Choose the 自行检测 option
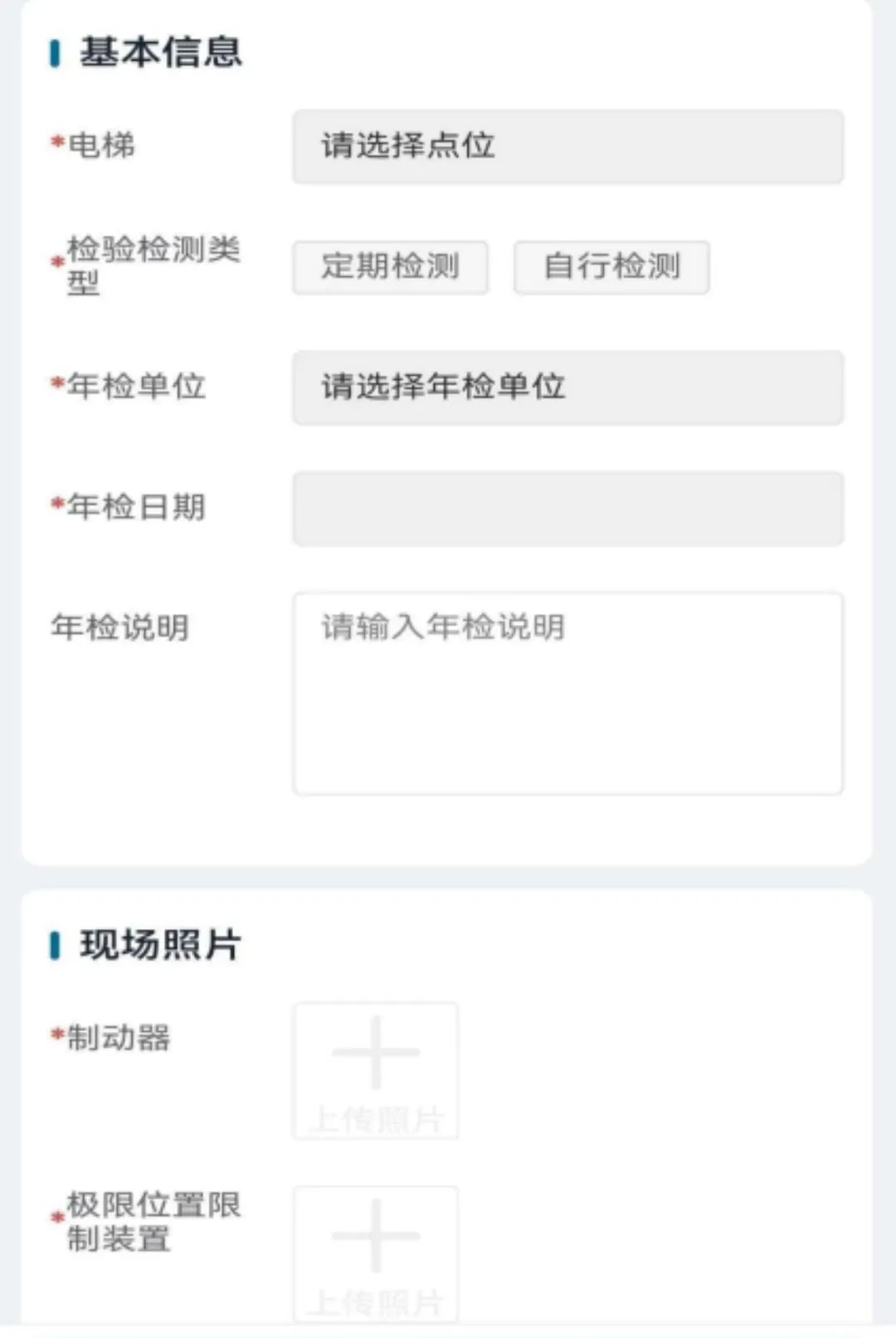The image size is (896, 1338). click(x=611, y=267)
